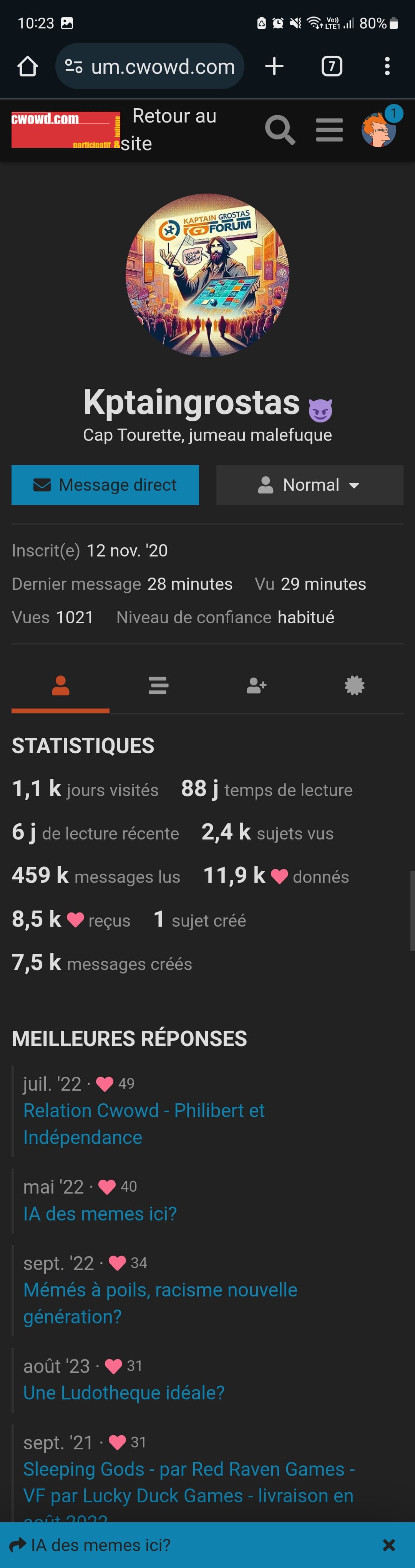
Task: Expand the Normal notification level dropdown
Action: [310, 485]
